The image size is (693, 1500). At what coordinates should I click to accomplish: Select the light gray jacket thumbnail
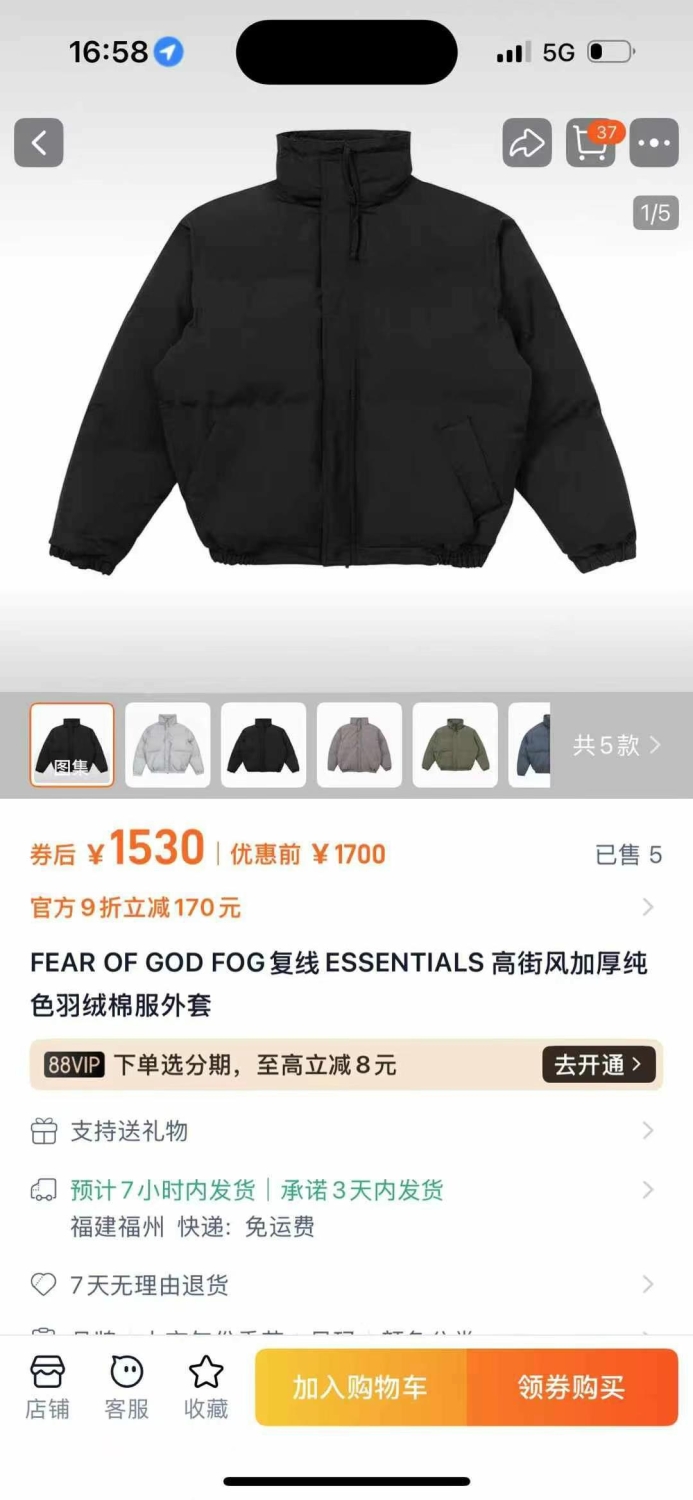pos(168,745)
